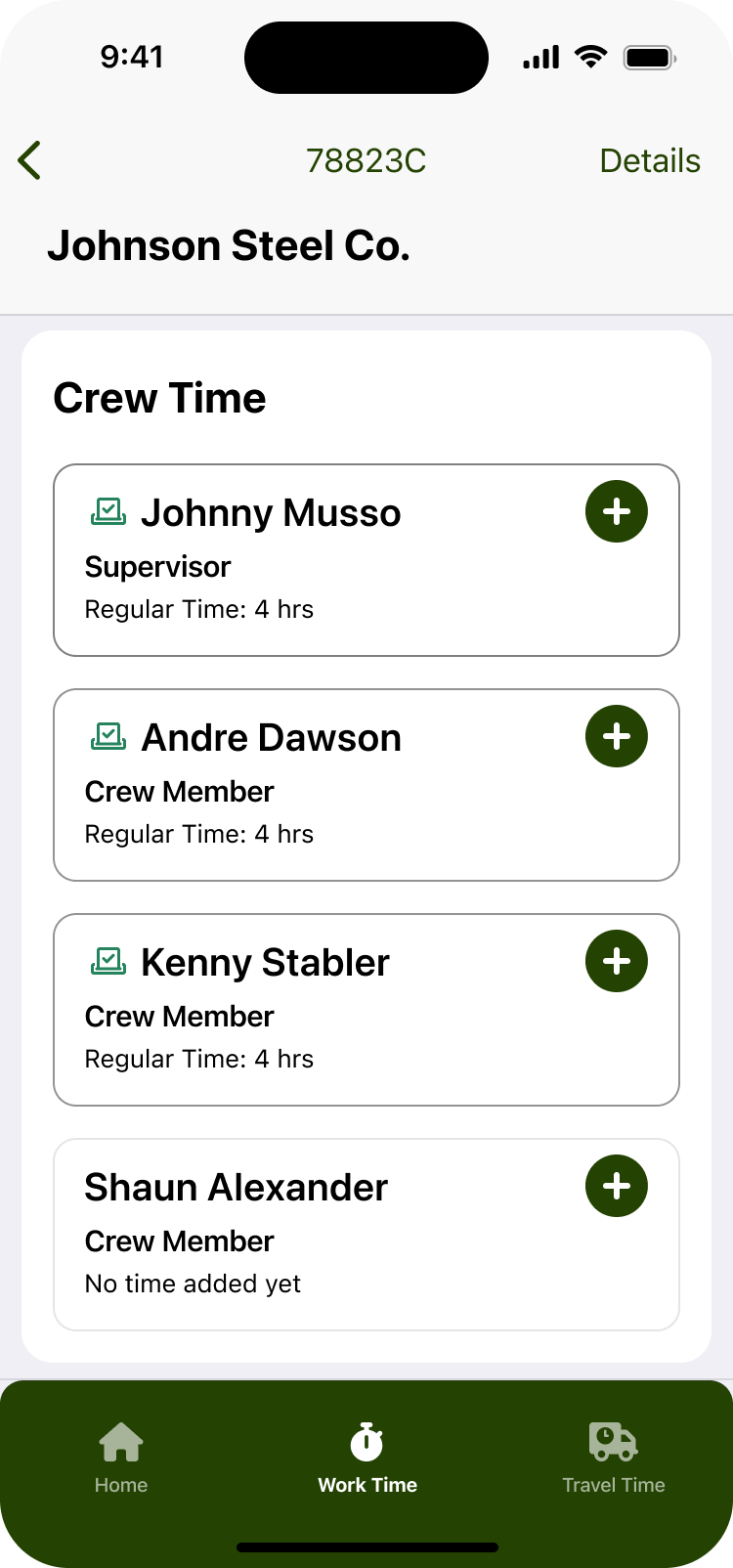Open the Details page

click(x=649, y=159)
